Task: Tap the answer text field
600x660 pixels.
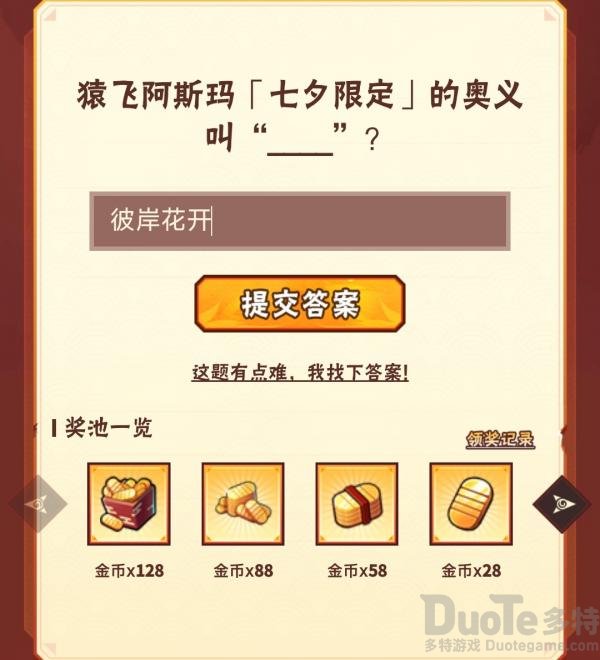Action: tap(299, 221)
